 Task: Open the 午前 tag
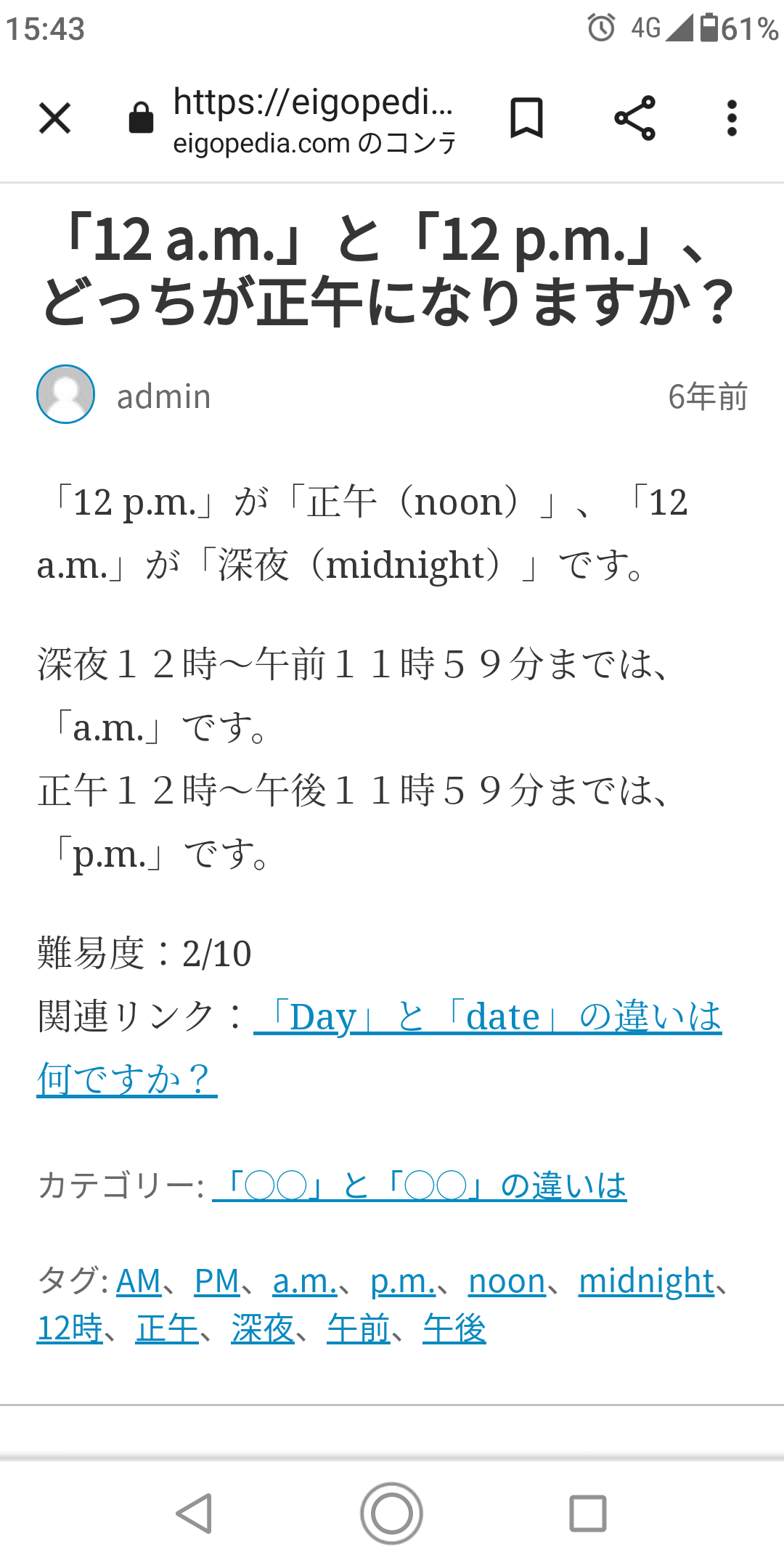[x=359, y=1329]
